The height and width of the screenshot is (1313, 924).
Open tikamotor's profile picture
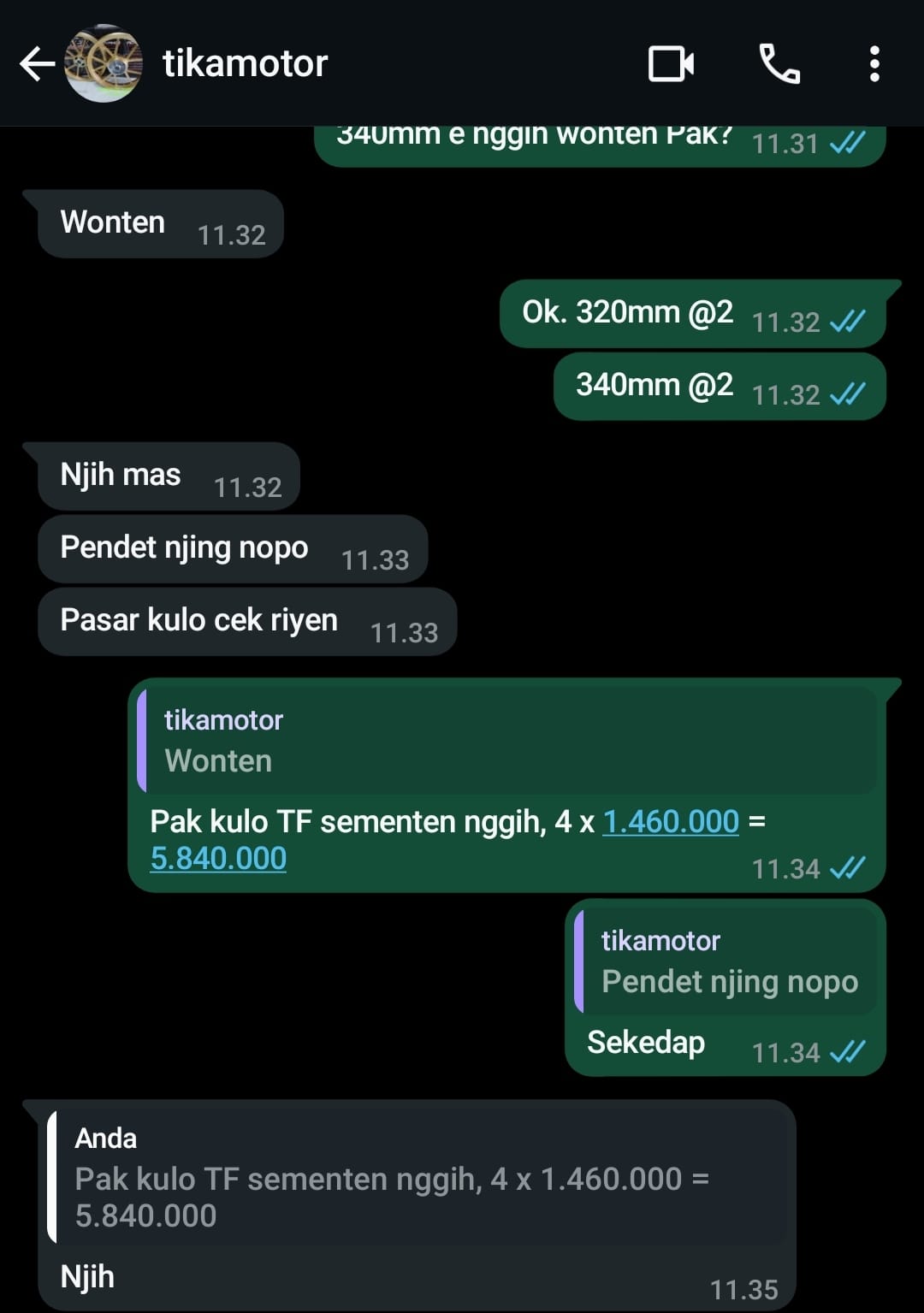coord(104,64)
